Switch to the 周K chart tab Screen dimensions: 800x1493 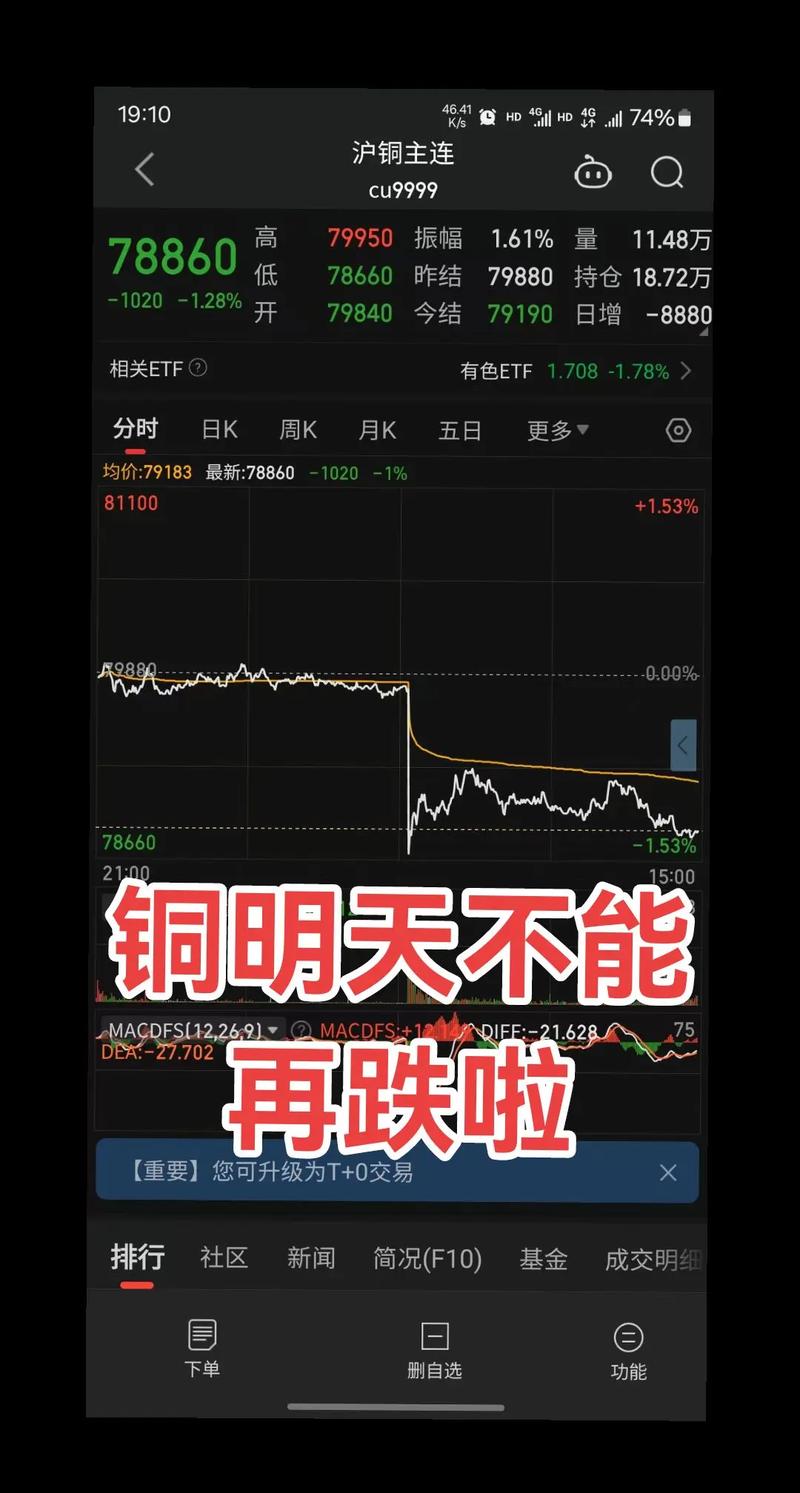pyautogui.click(x=297, y=429)
